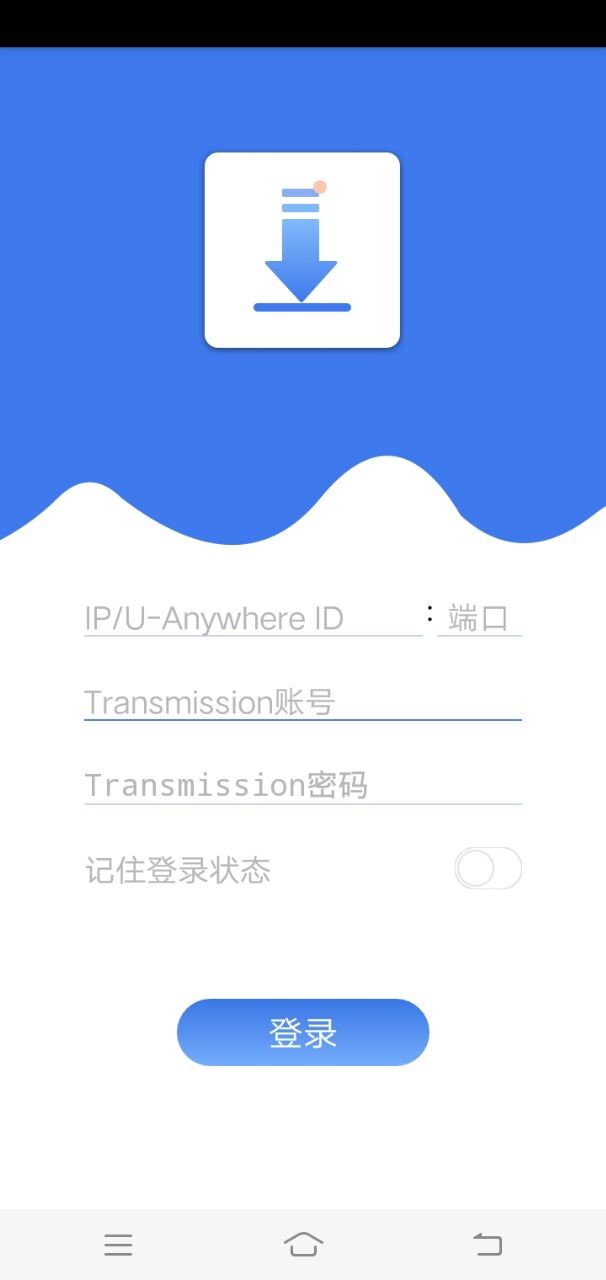
Task: Tap the IP/U-Anywhere ID field
Action: point(252,618)
